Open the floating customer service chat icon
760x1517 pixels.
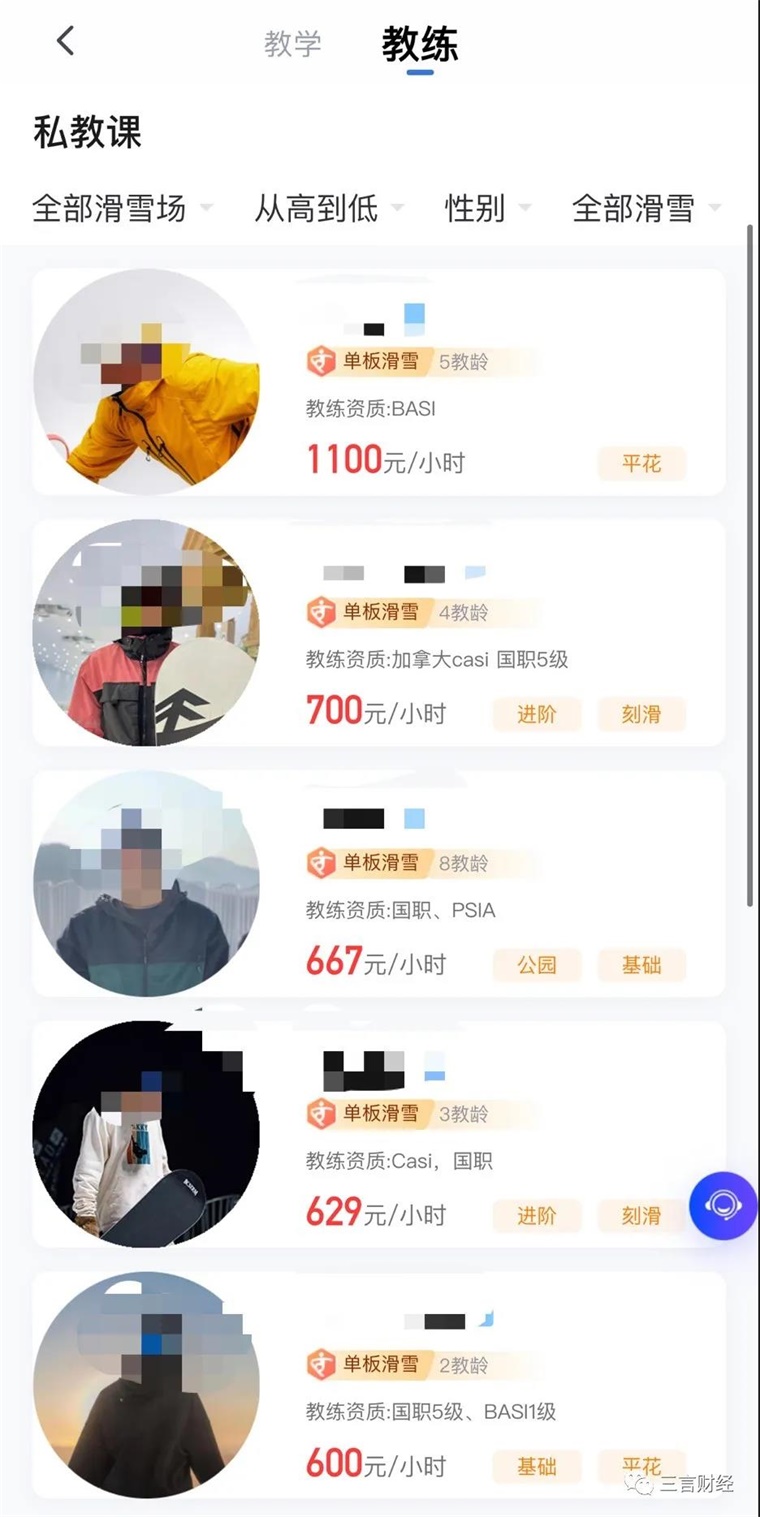[722, 1205]
